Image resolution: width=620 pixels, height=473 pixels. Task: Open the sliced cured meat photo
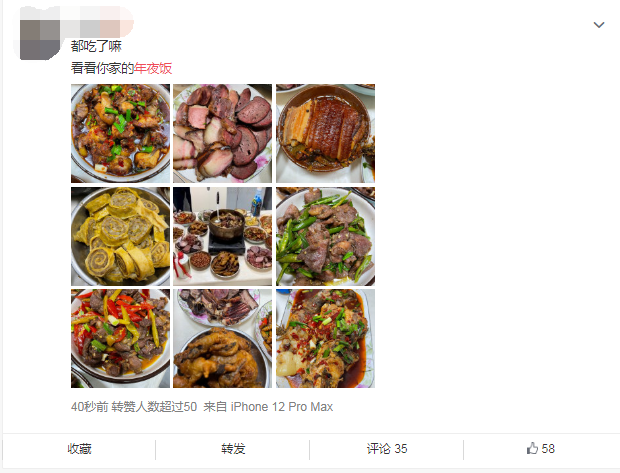[x=222, y=133]
